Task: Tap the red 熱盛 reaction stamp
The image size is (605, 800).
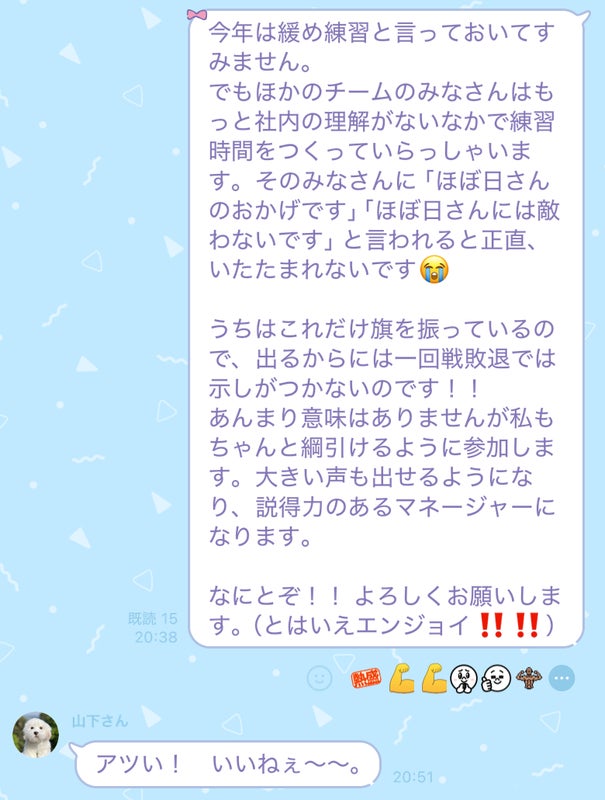Action: click(365, 679)
